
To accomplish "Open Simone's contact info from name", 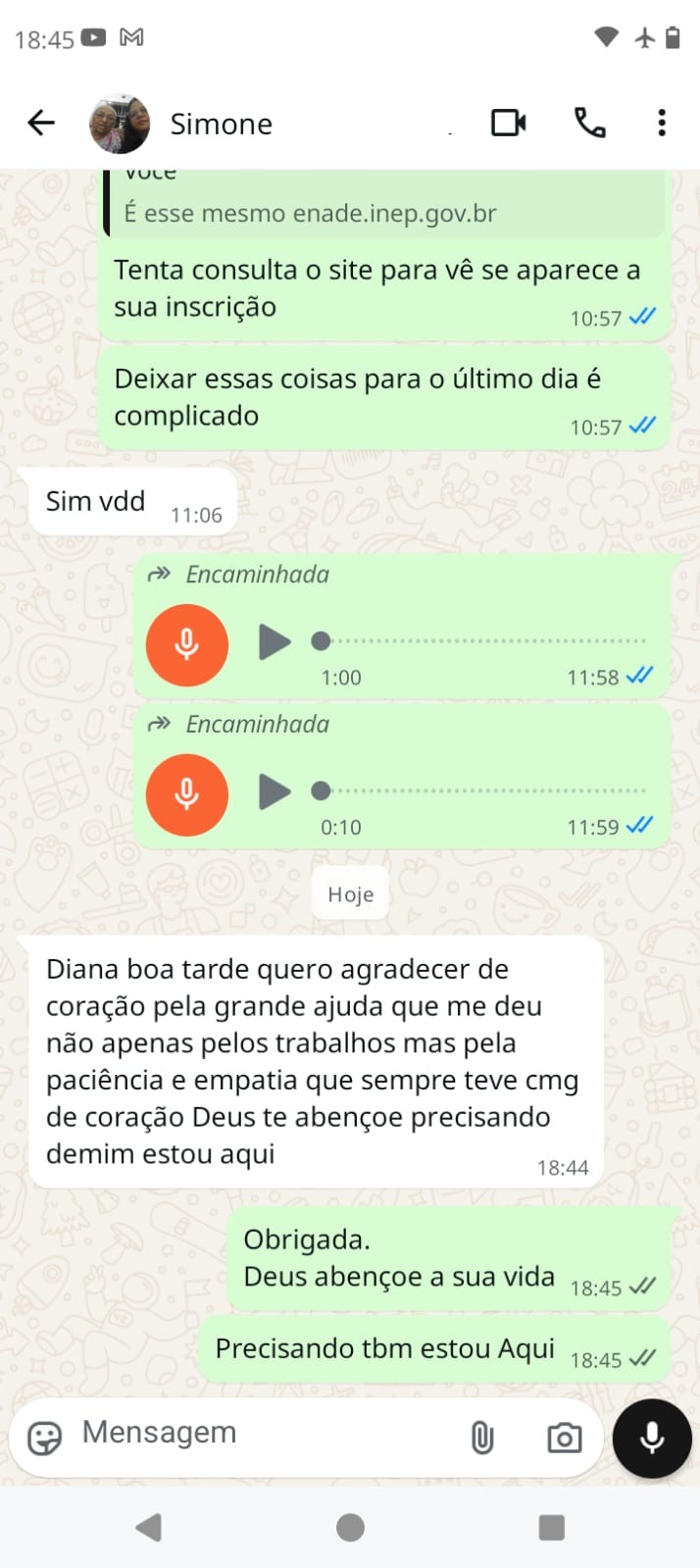I will coord(222,124).
